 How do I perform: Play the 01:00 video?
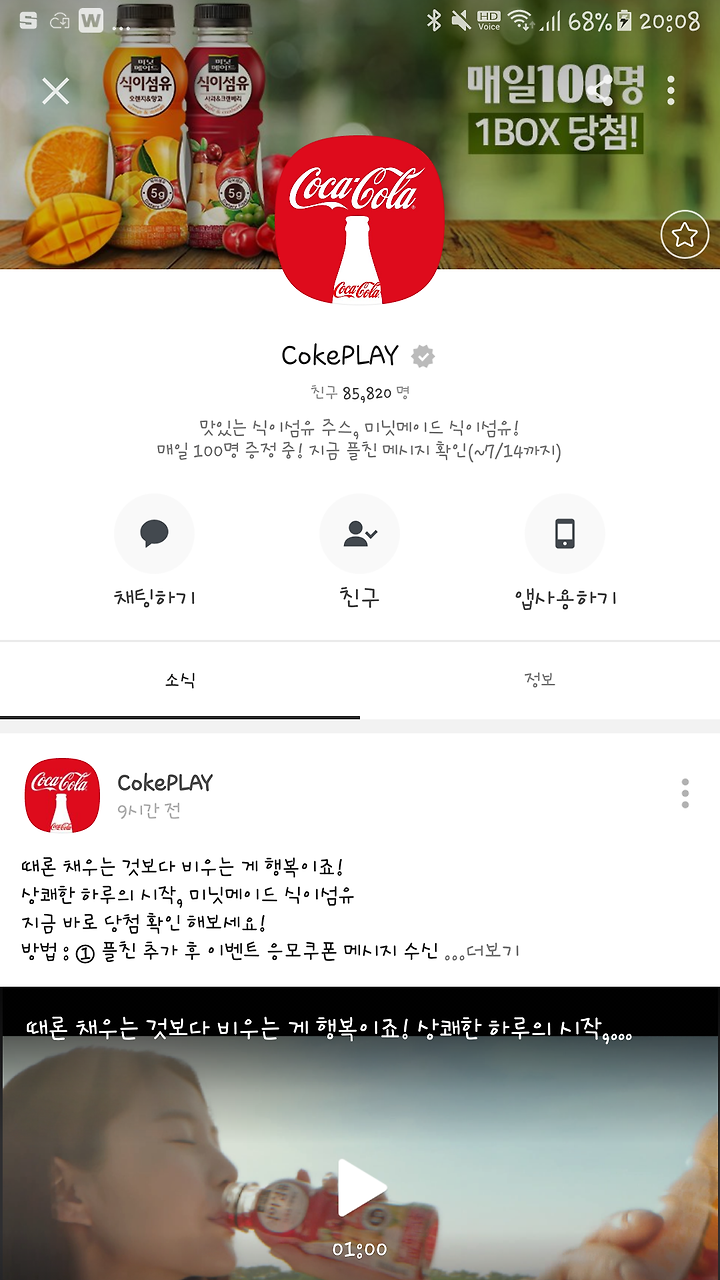tap(360, 1188)
